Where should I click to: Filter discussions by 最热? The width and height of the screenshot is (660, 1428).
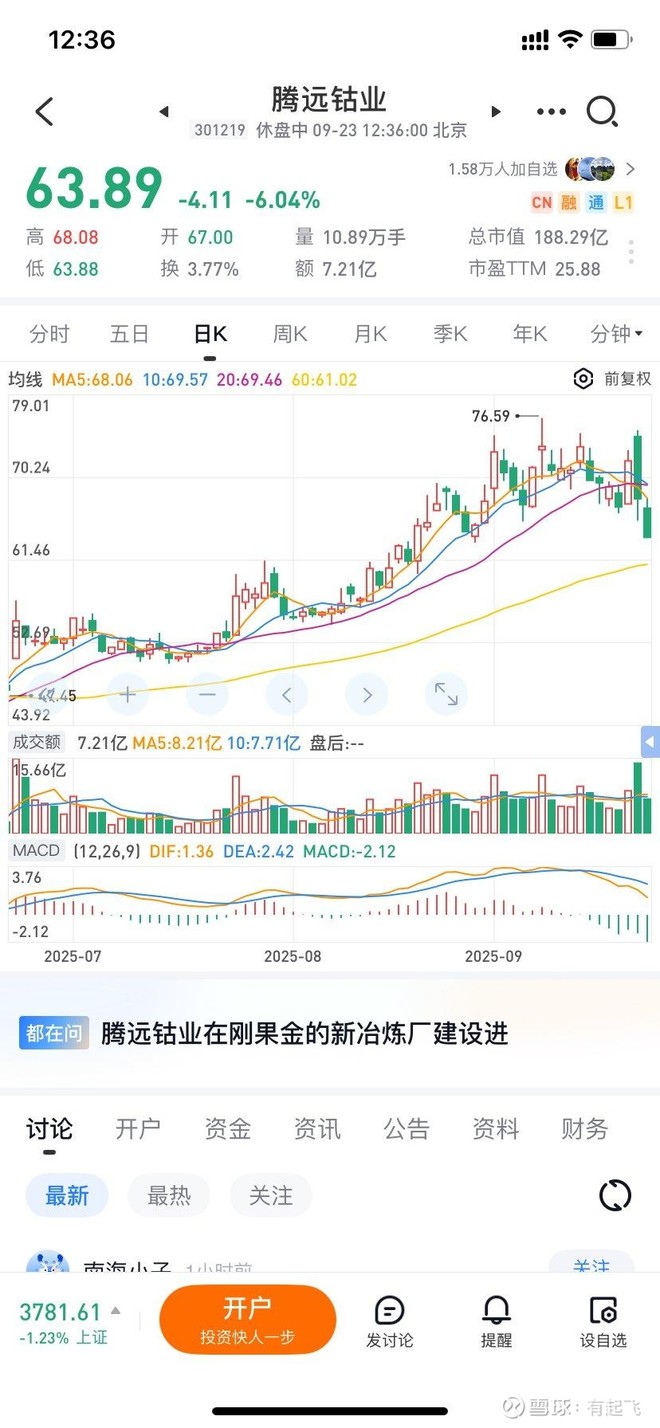(x=169, y=1195)
